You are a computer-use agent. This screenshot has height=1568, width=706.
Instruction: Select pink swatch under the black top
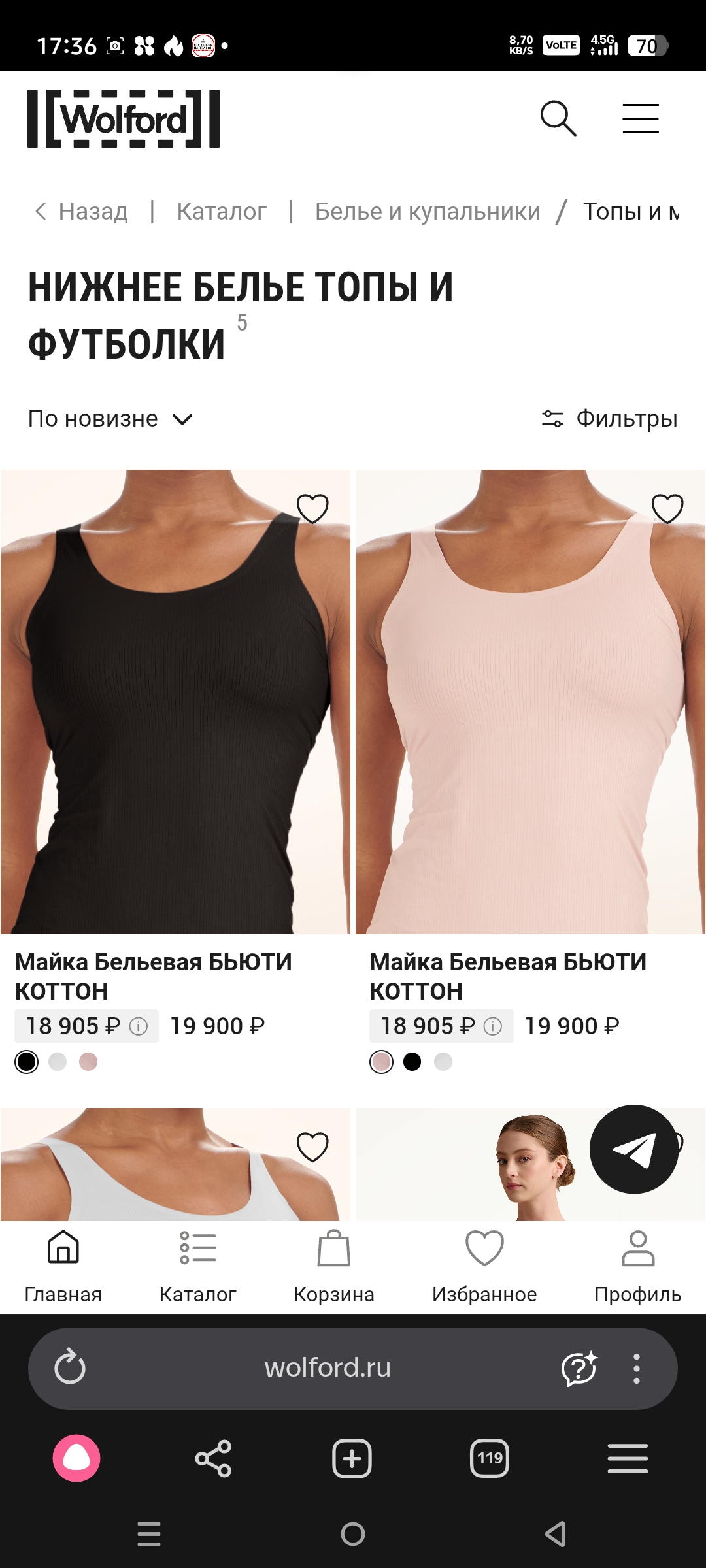(88, 1062)
